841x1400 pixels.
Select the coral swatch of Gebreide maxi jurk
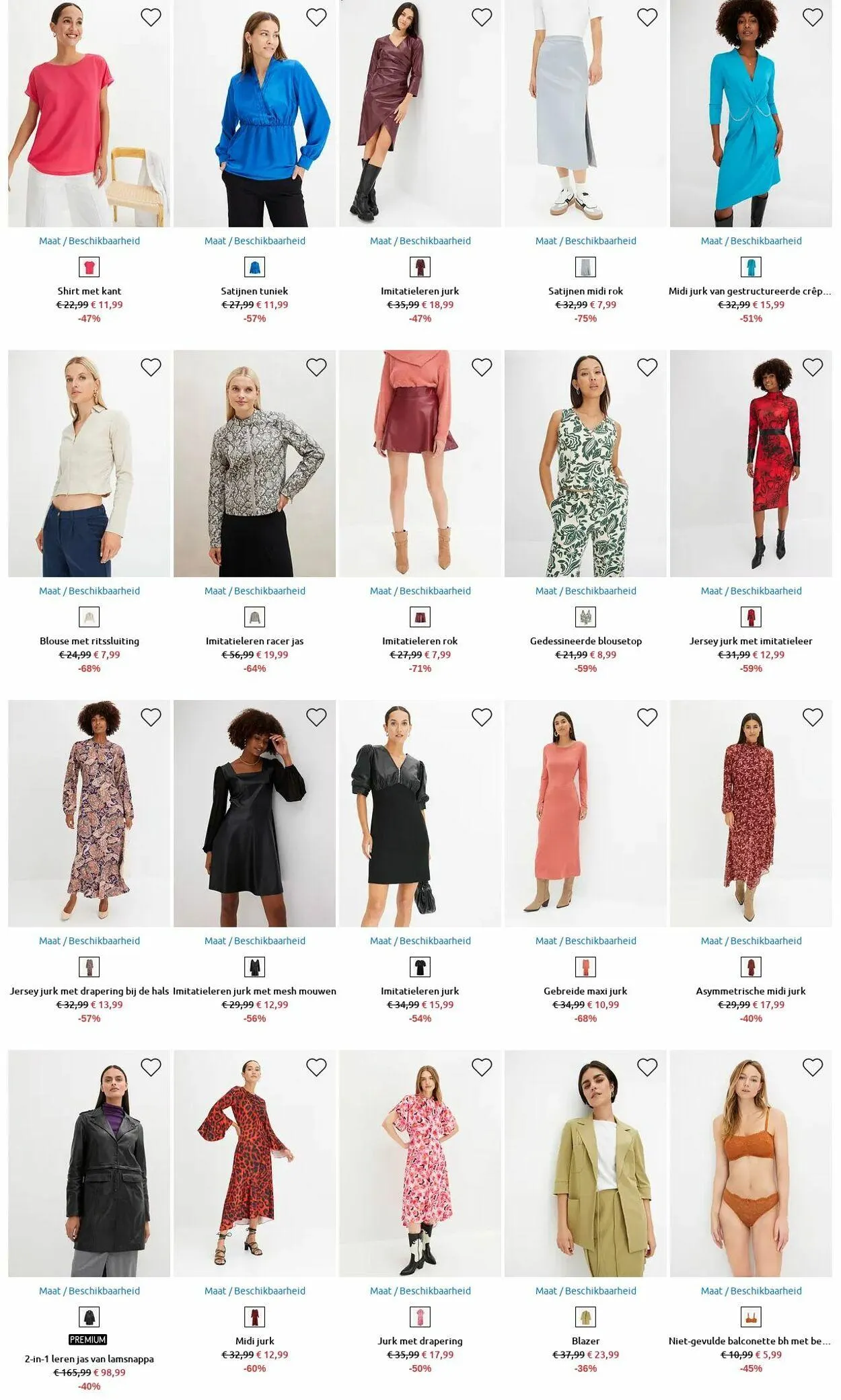[585, 967]
